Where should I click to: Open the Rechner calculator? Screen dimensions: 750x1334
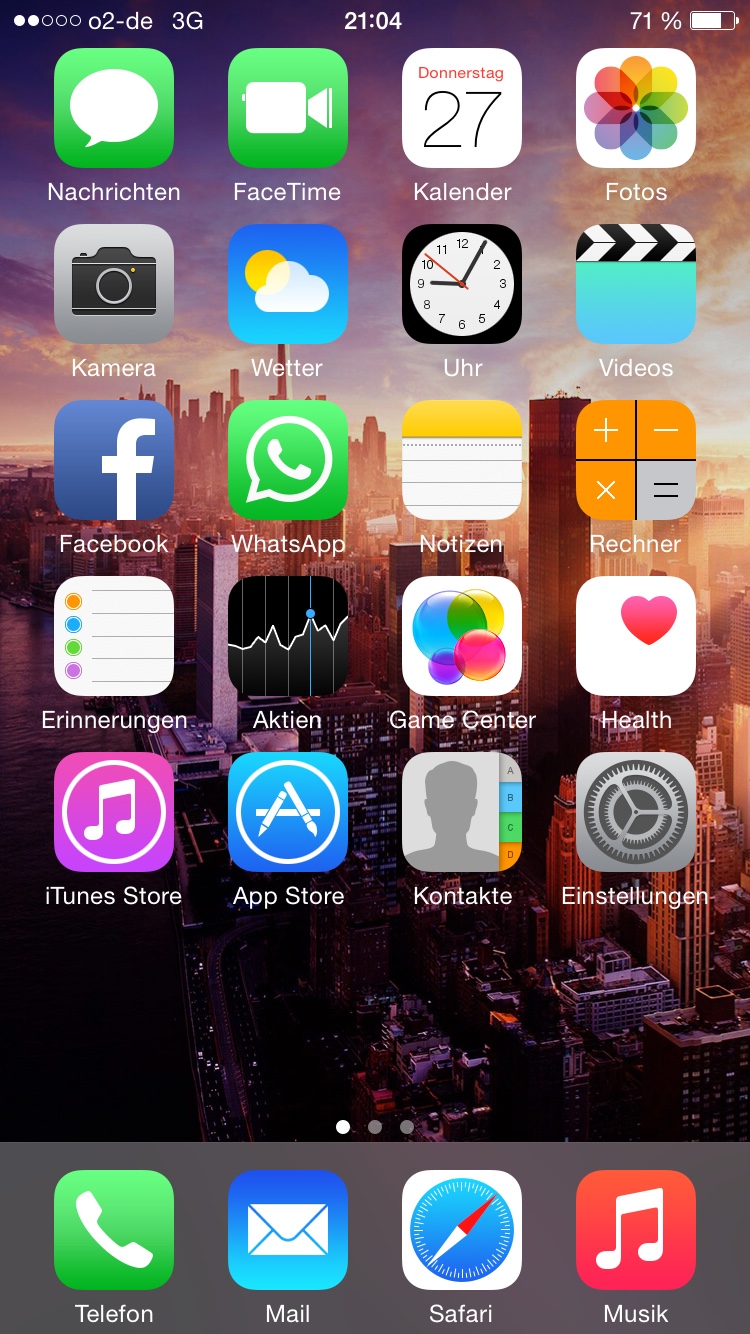click(x=636, y=460)
